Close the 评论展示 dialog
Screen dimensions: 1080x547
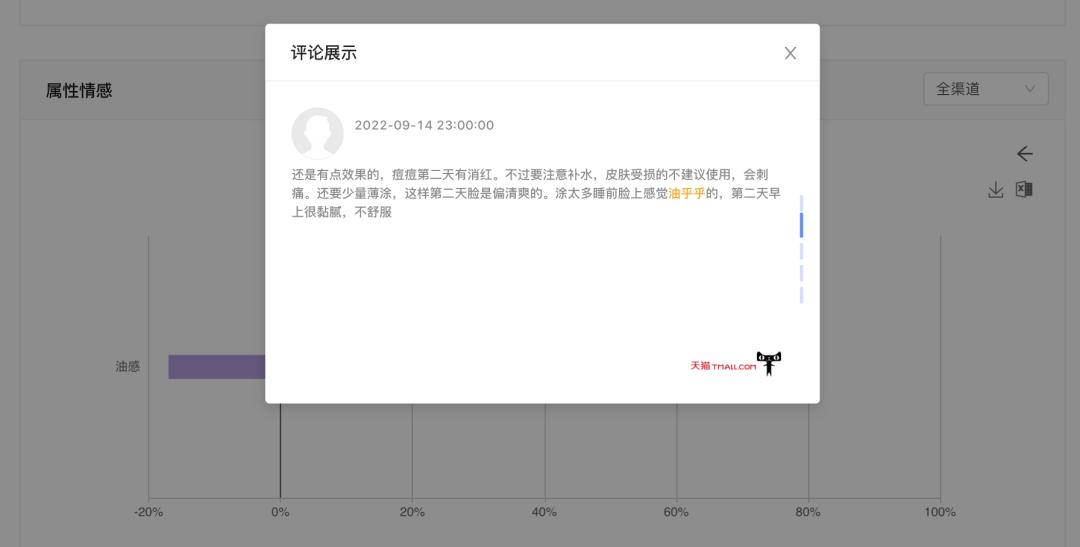790,53
